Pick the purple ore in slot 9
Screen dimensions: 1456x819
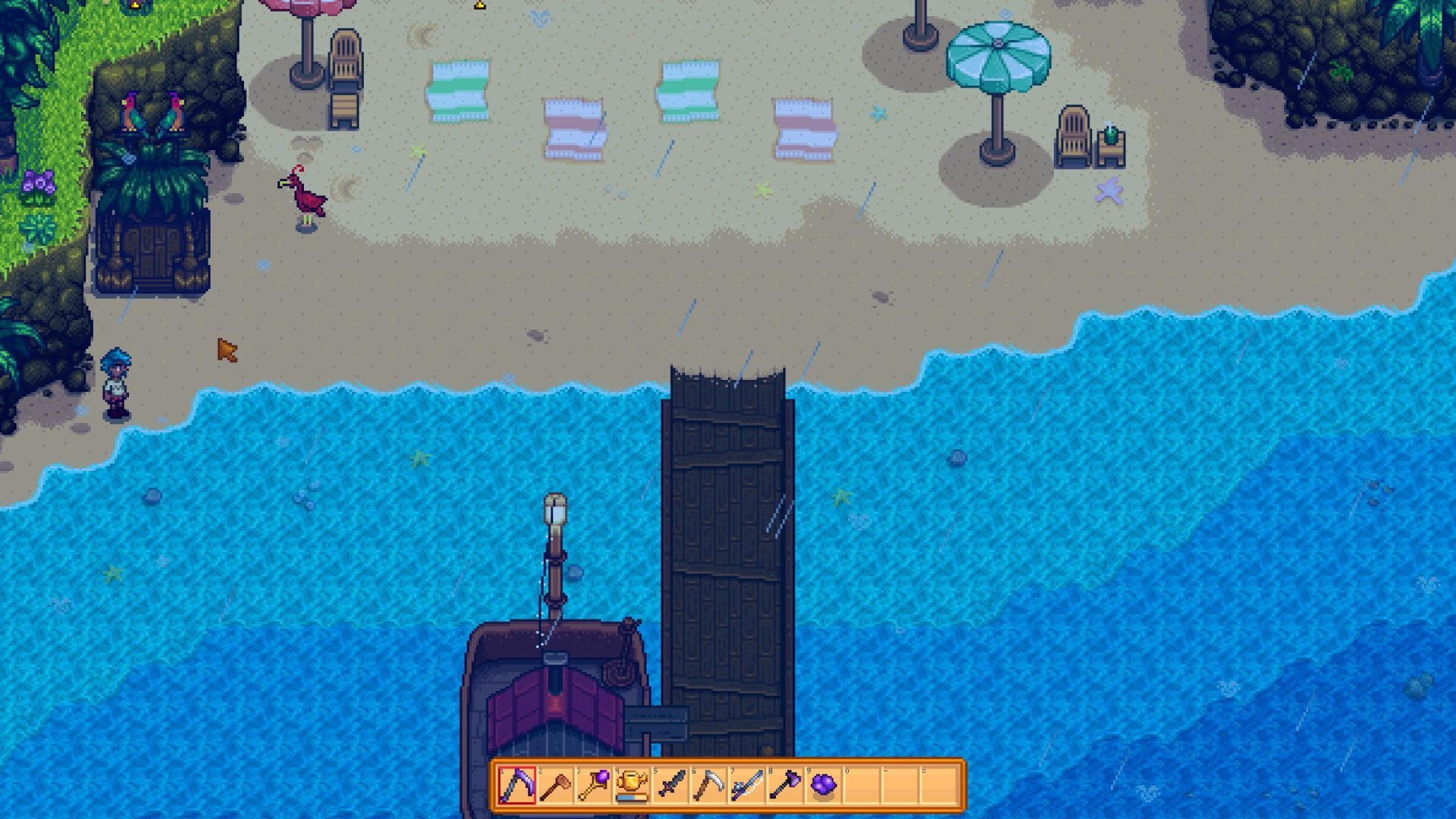coord(824,785)
